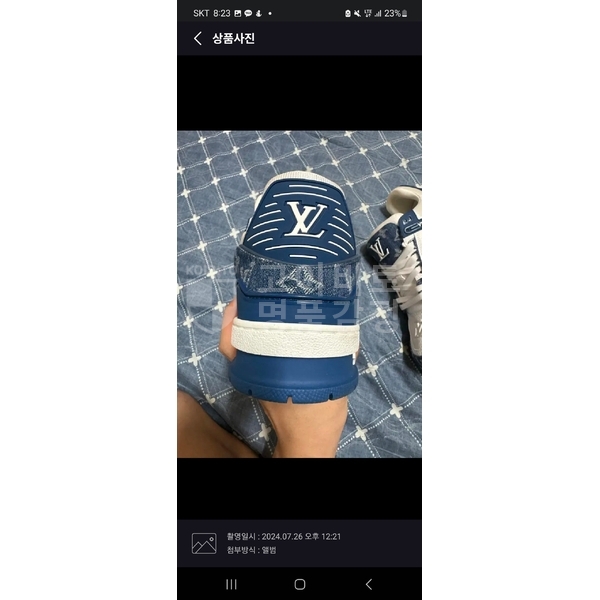Tap the system home button

click(x=299, y=584)
